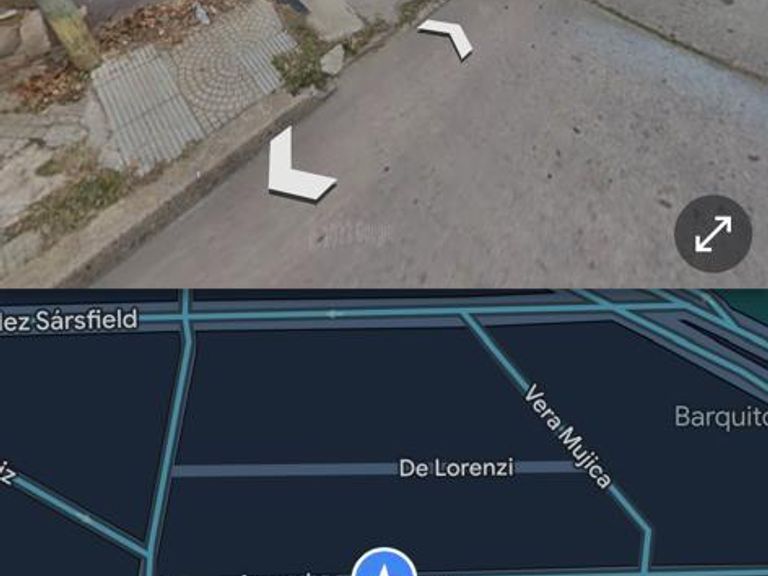
Task: Move backward using the lower street arrow
Action: pyautogui.click(x=297, y=168)
